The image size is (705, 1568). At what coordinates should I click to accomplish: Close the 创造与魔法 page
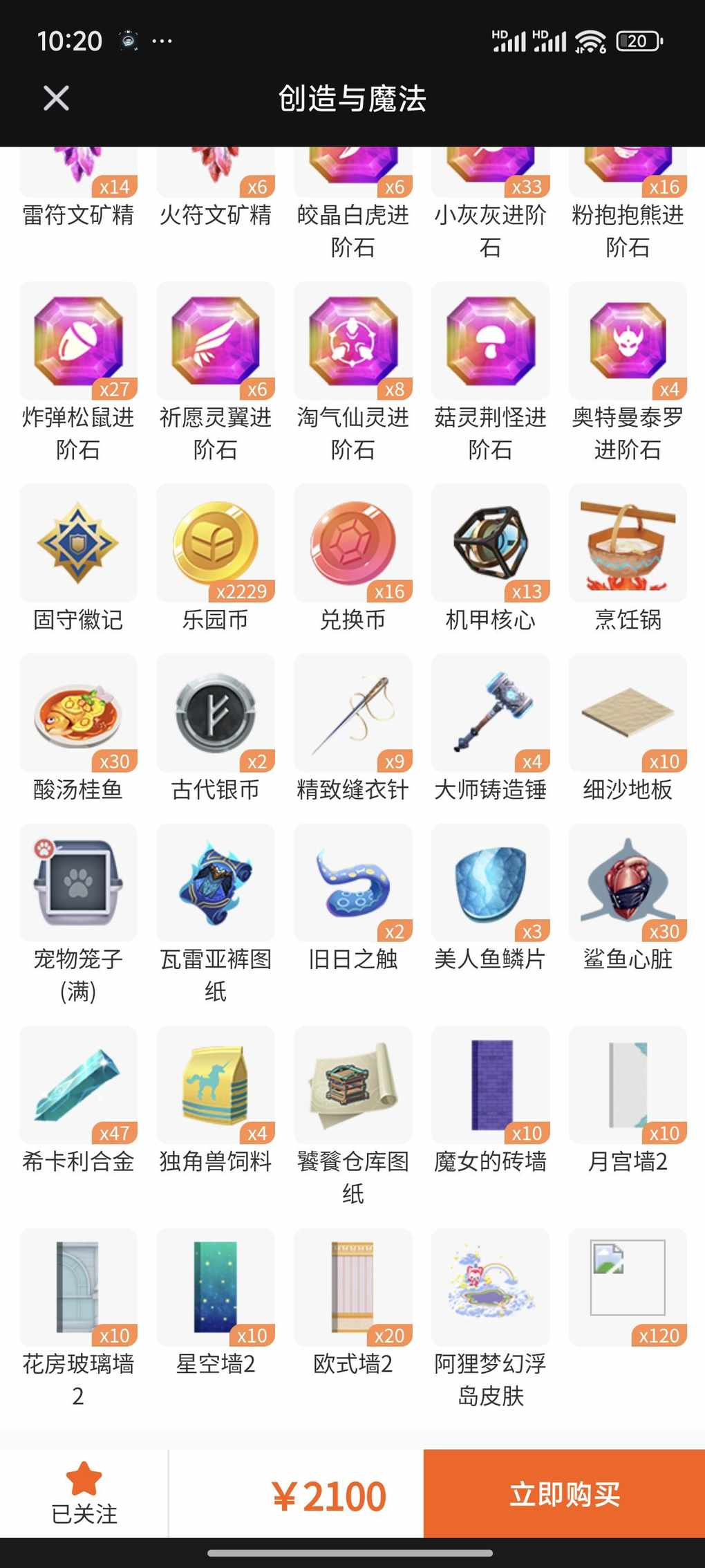(x=56, y=98)
